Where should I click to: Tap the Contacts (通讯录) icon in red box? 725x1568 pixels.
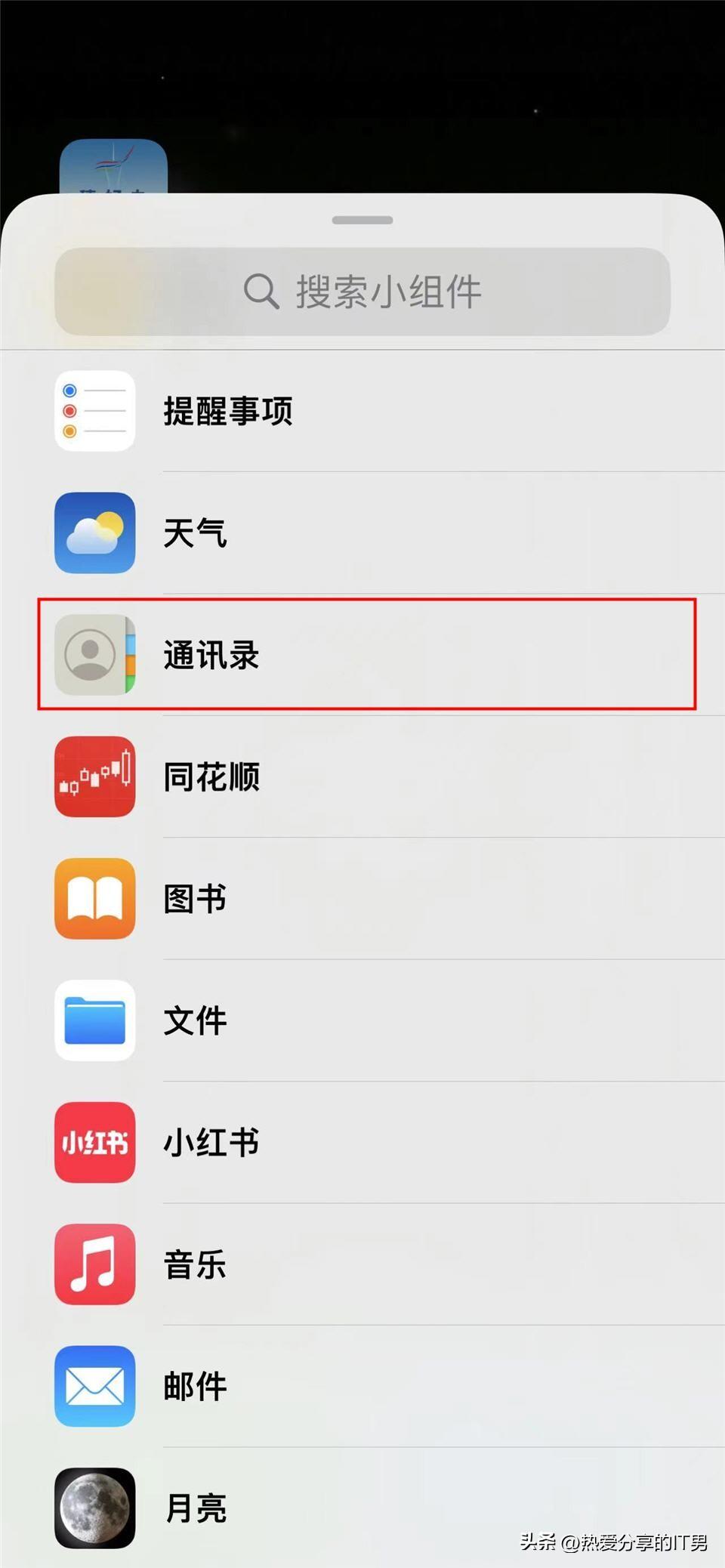94,656
